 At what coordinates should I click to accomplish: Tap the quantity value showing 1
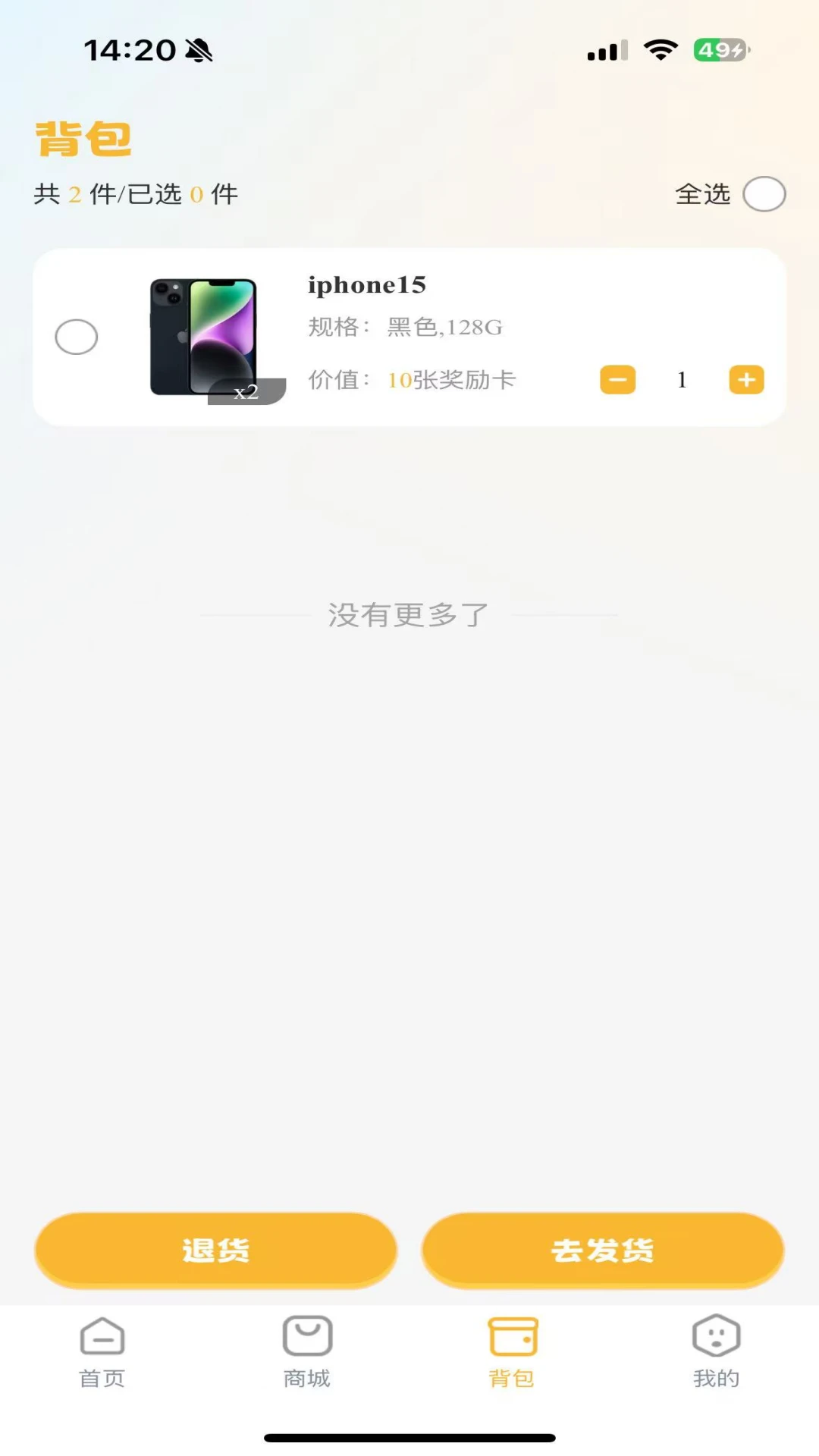681,379
